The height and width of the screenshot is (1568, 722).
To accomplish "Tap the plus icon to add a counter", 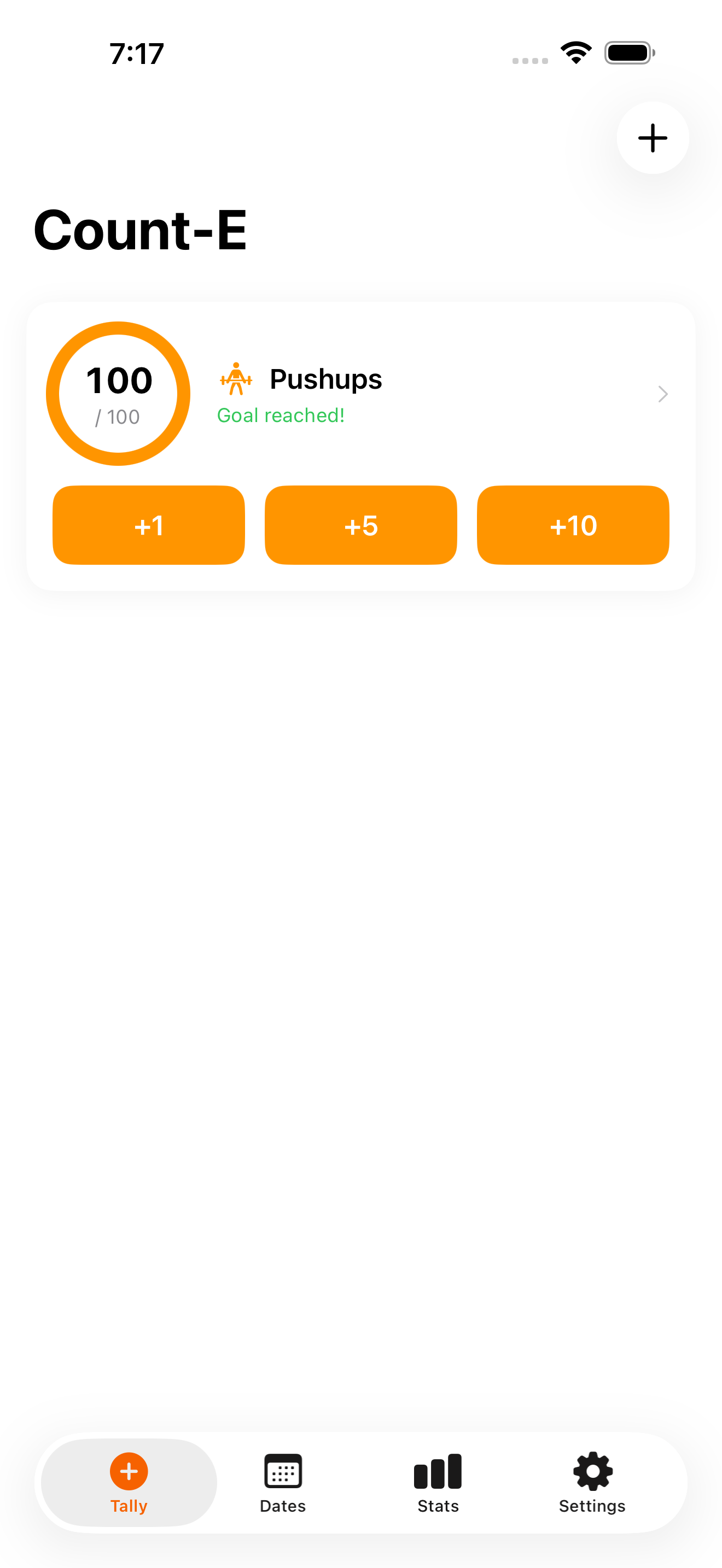I will coord(652,138).
